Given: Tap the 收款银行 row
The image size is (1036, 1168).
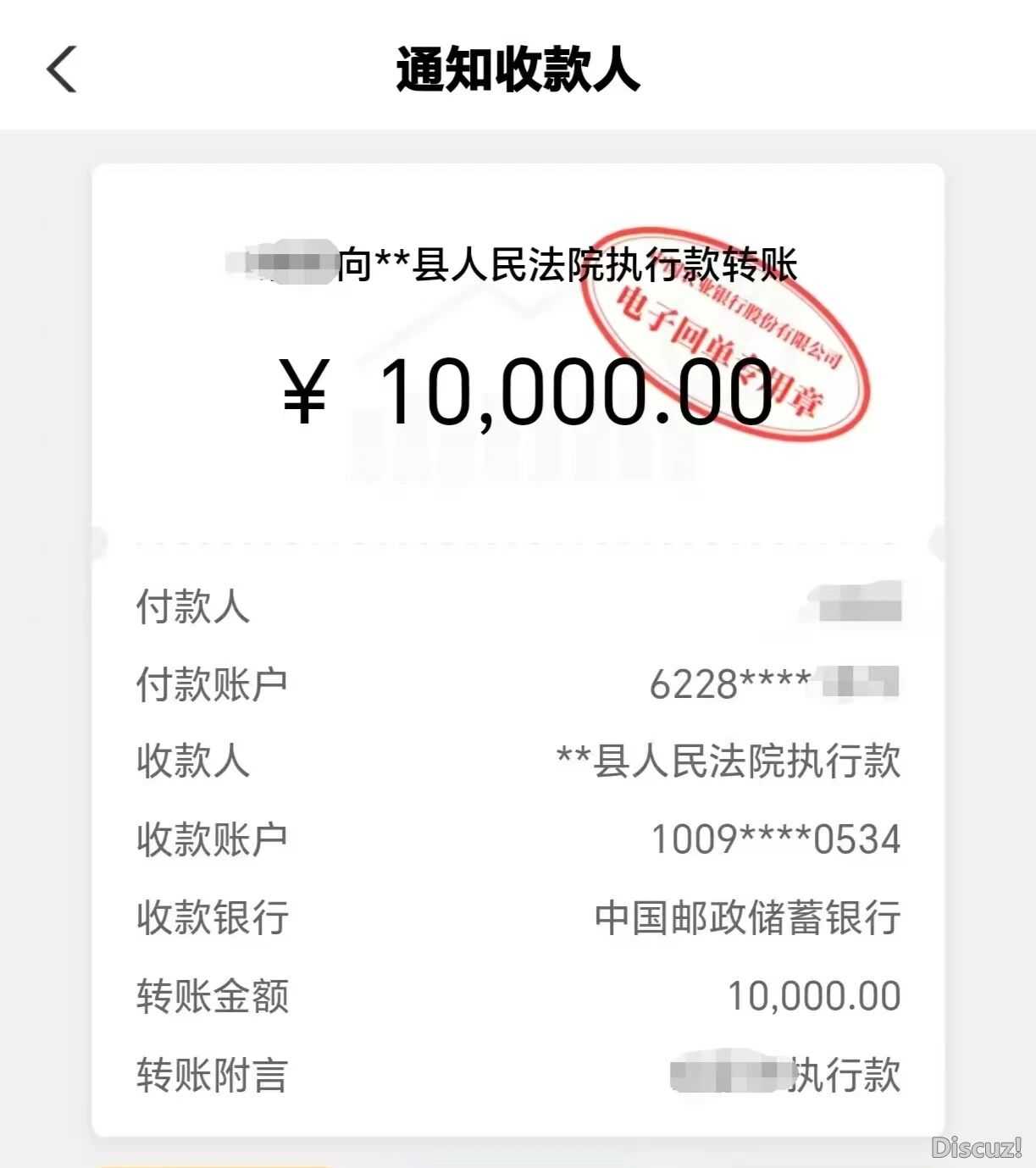Looking at the screenshot, I should tap(212, 916).
